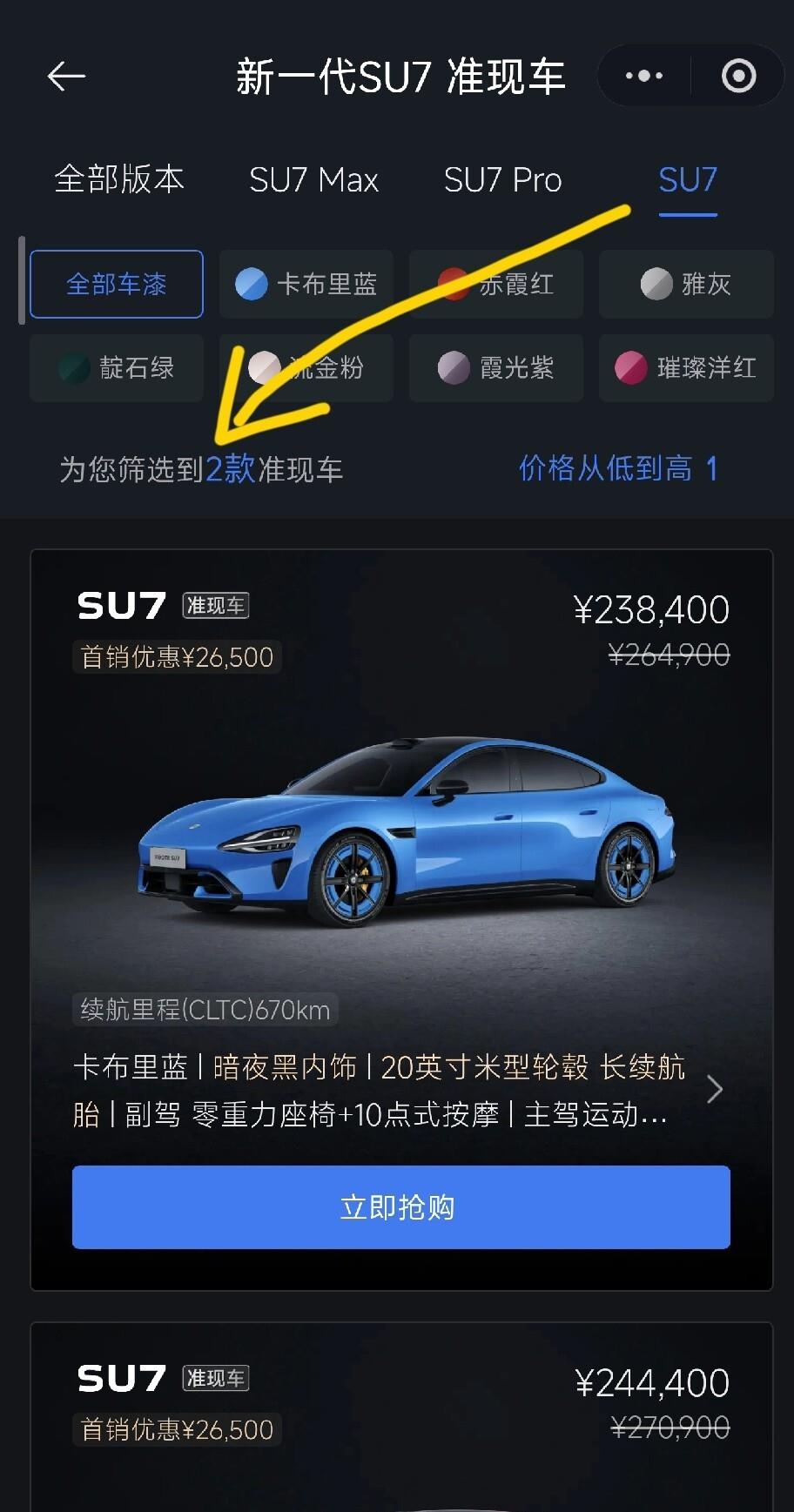The image size is (794, 1512).
Task: Open the ¥238,400 blue SU7 card
Action: pos(400,827)
